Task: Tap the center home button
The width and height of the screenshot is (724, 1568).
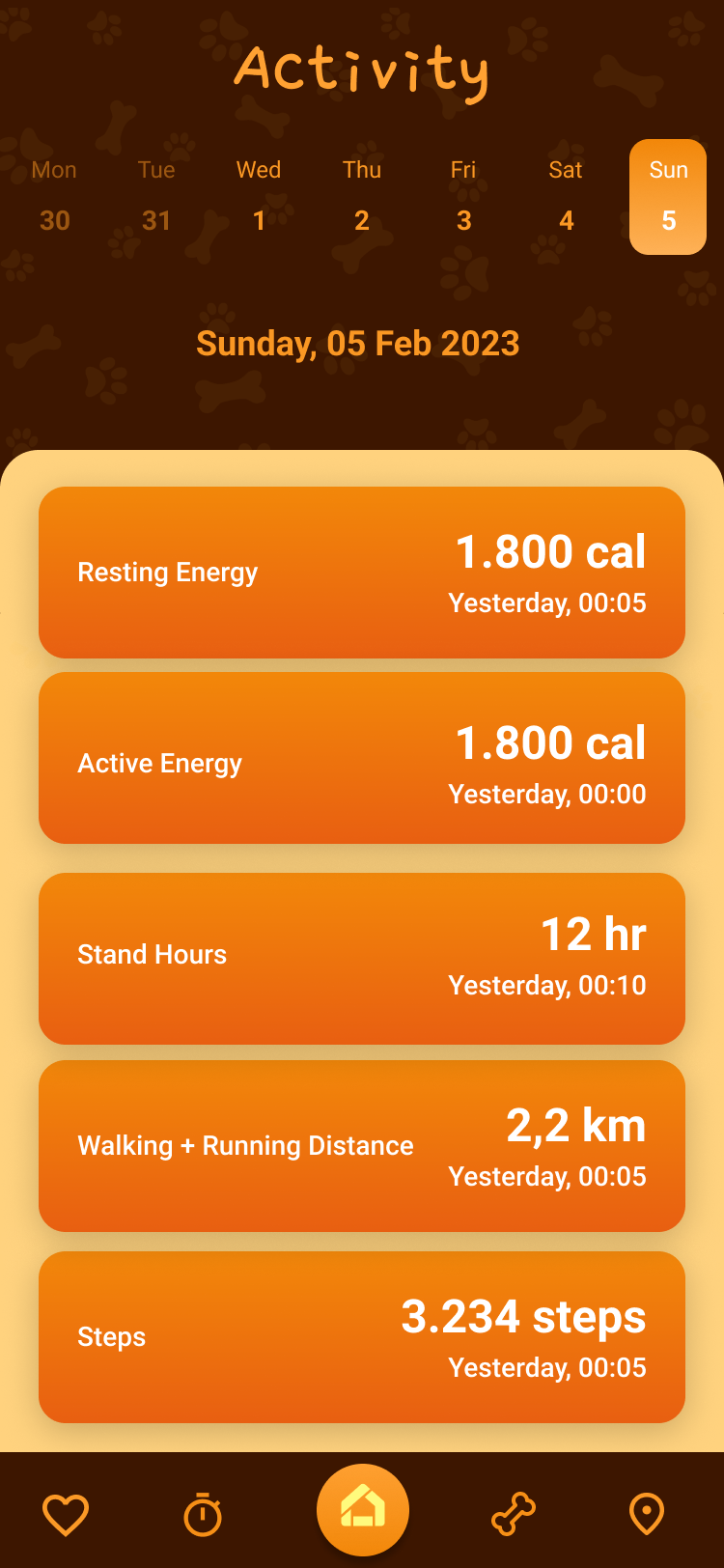Action: (363, 1510)
